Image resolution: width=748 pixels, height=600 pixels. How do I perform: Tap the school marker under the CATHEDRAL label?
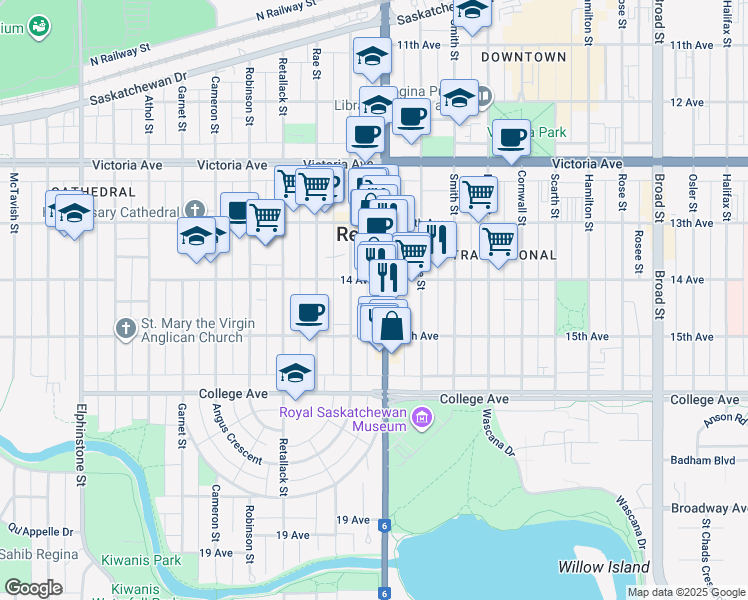click(x=74, y=214)
